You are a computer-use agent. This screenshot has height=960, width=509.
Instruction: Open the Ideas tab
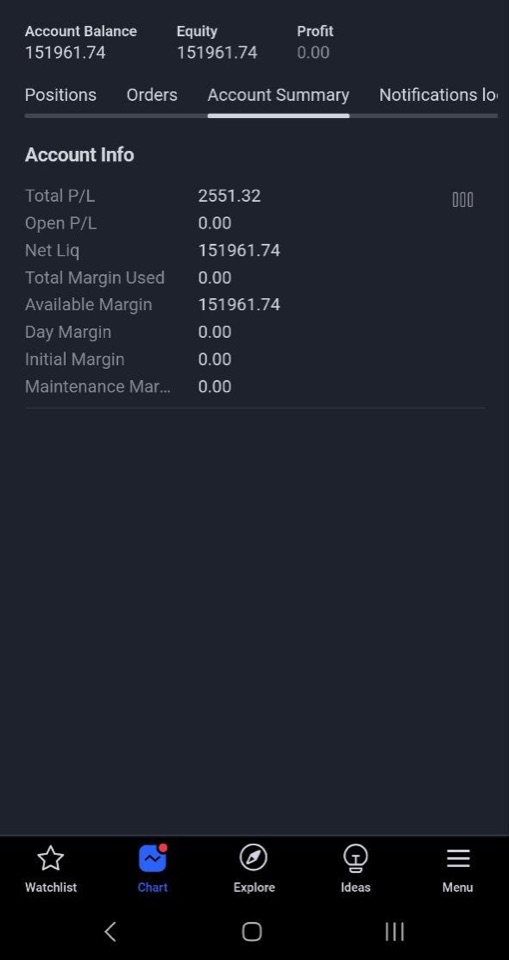[x=356, y=869]
